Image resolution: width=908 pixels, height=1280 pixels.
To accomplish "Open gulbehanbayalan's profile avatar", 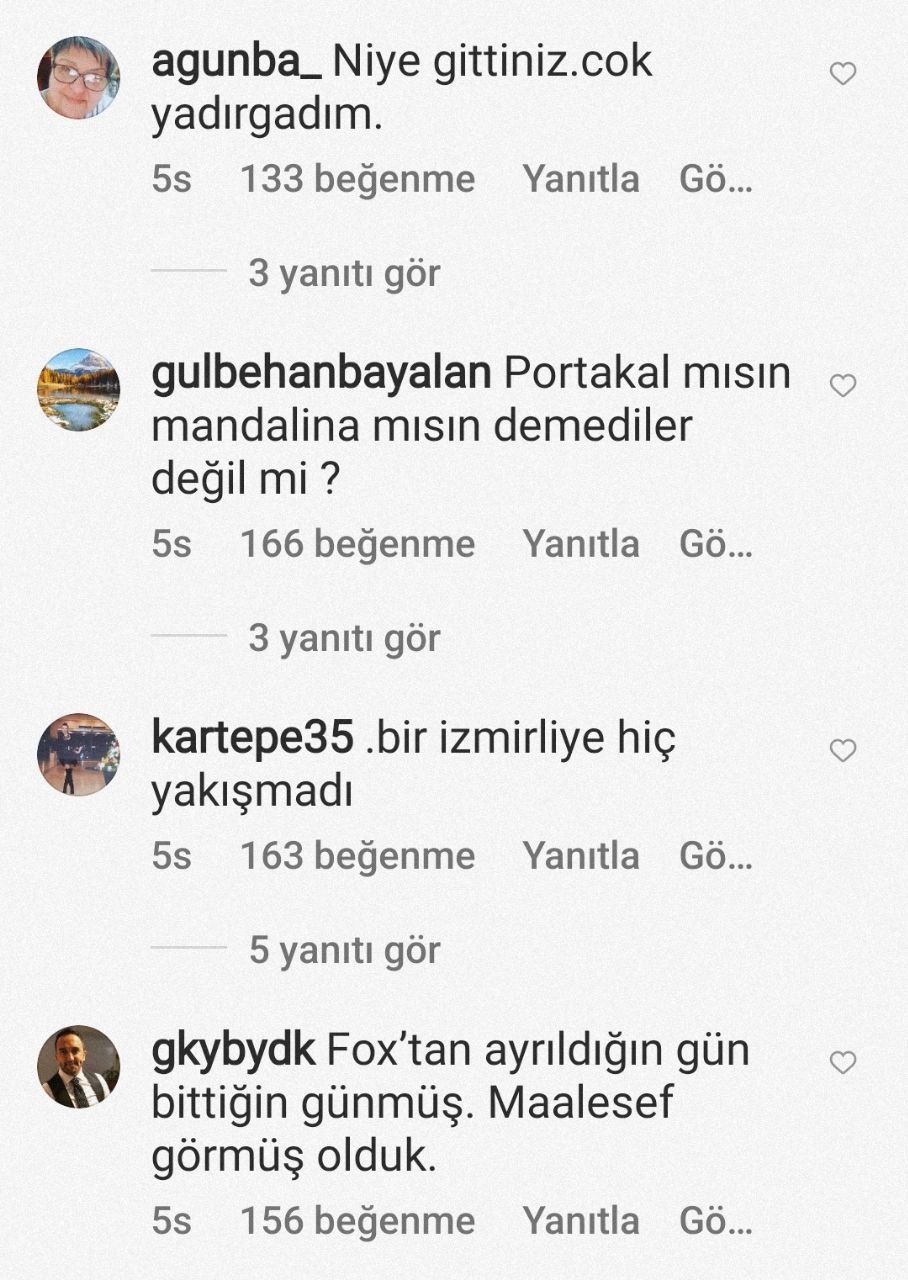I will [x=78, y=390].
